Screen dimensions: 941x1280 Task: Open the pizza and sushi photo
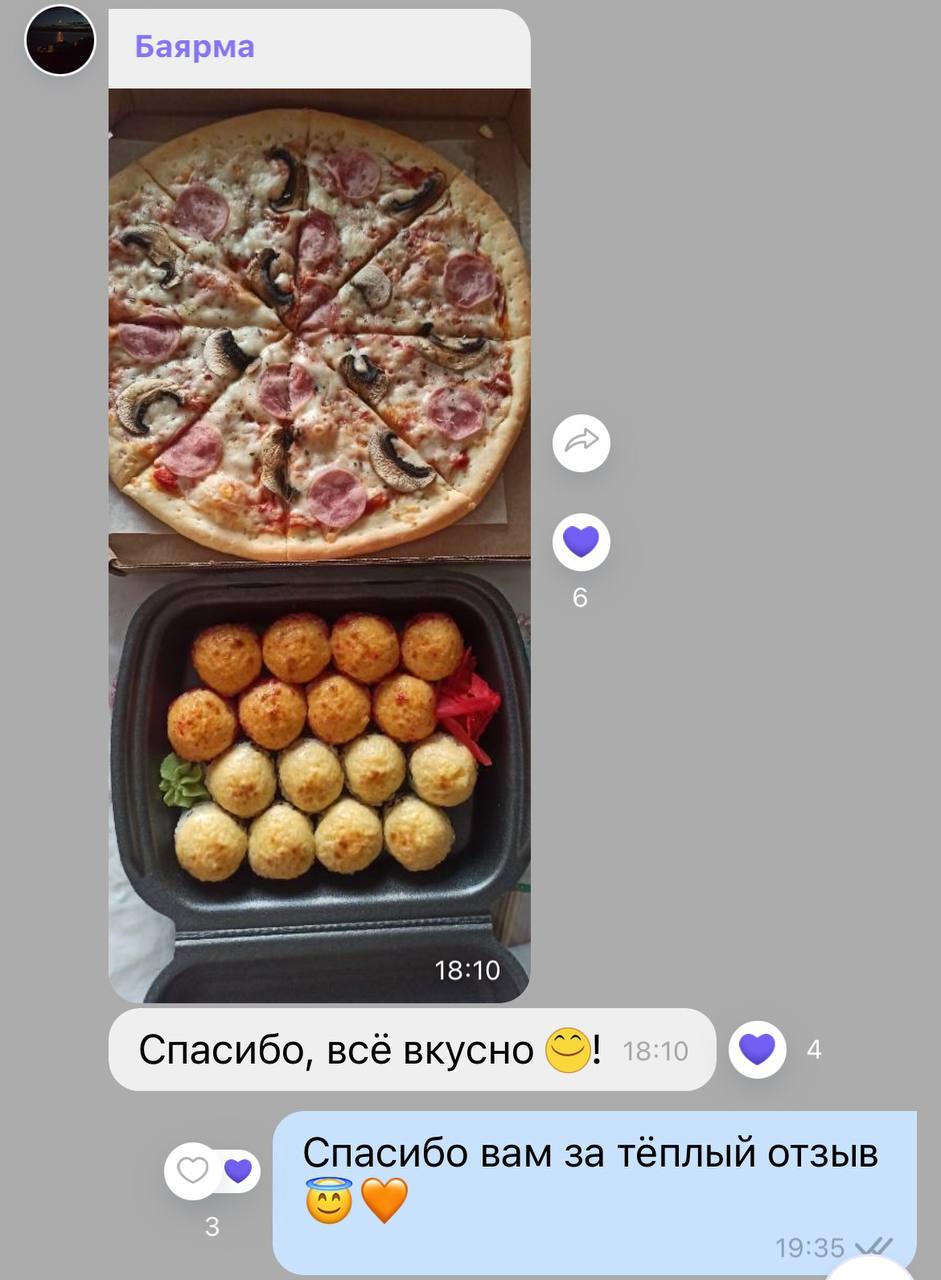pyautogui.click(x=319, y=545)
